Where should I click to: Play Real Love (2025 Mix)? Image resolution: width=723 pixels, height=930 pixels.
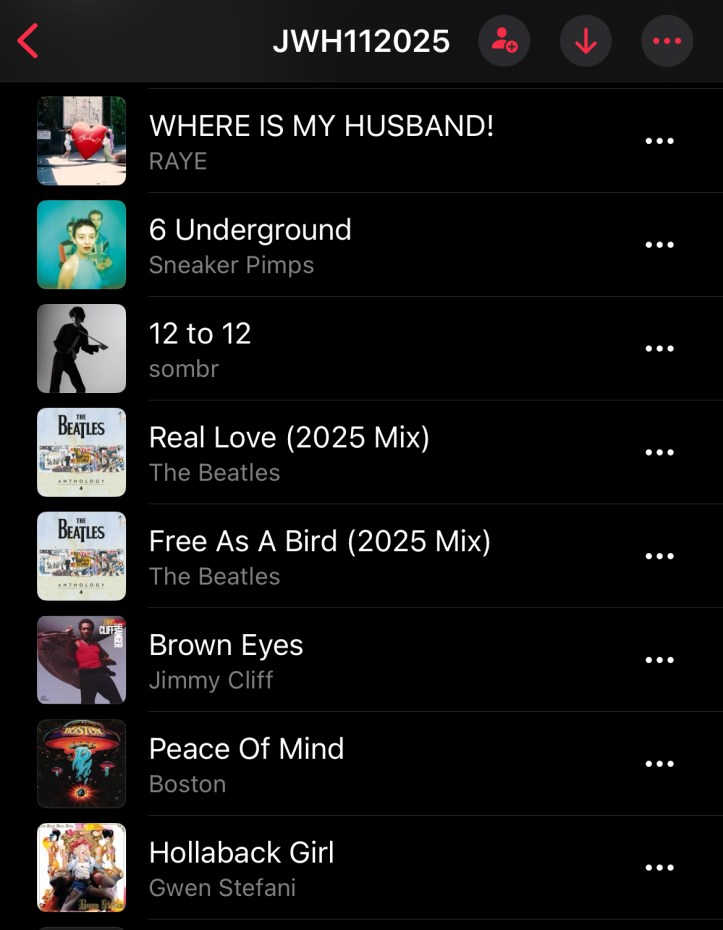289,453
